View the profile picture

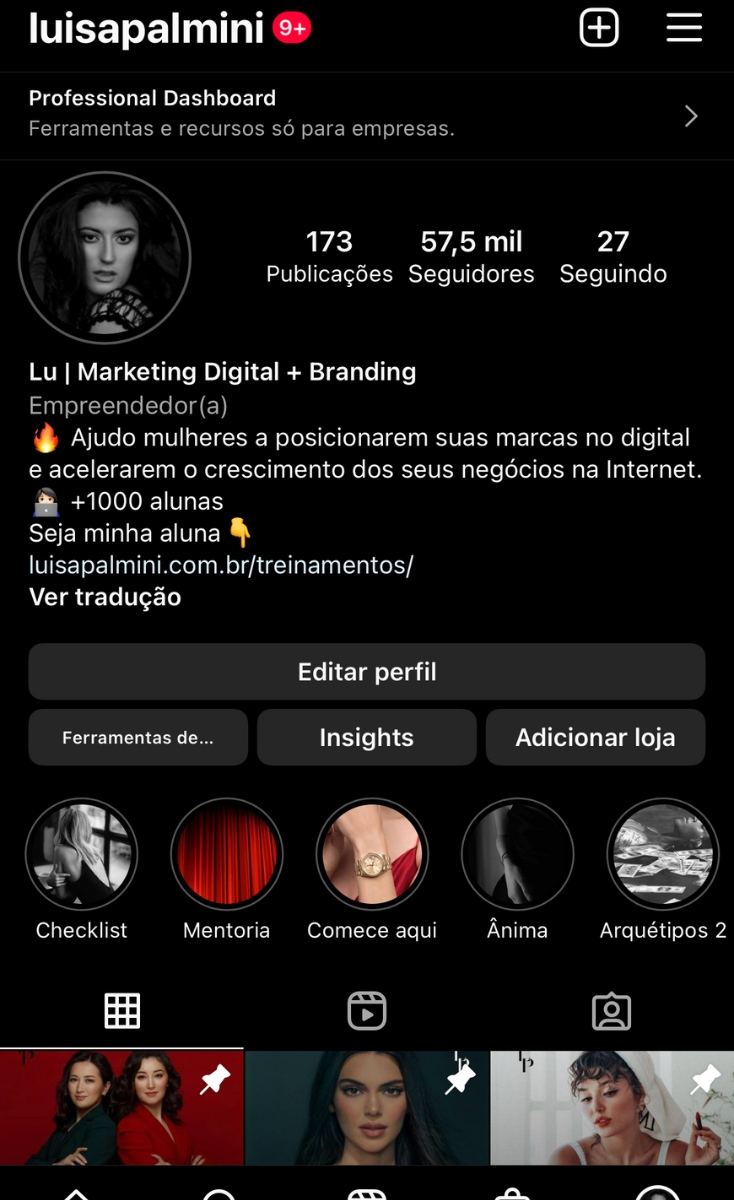tap(105, 257)
